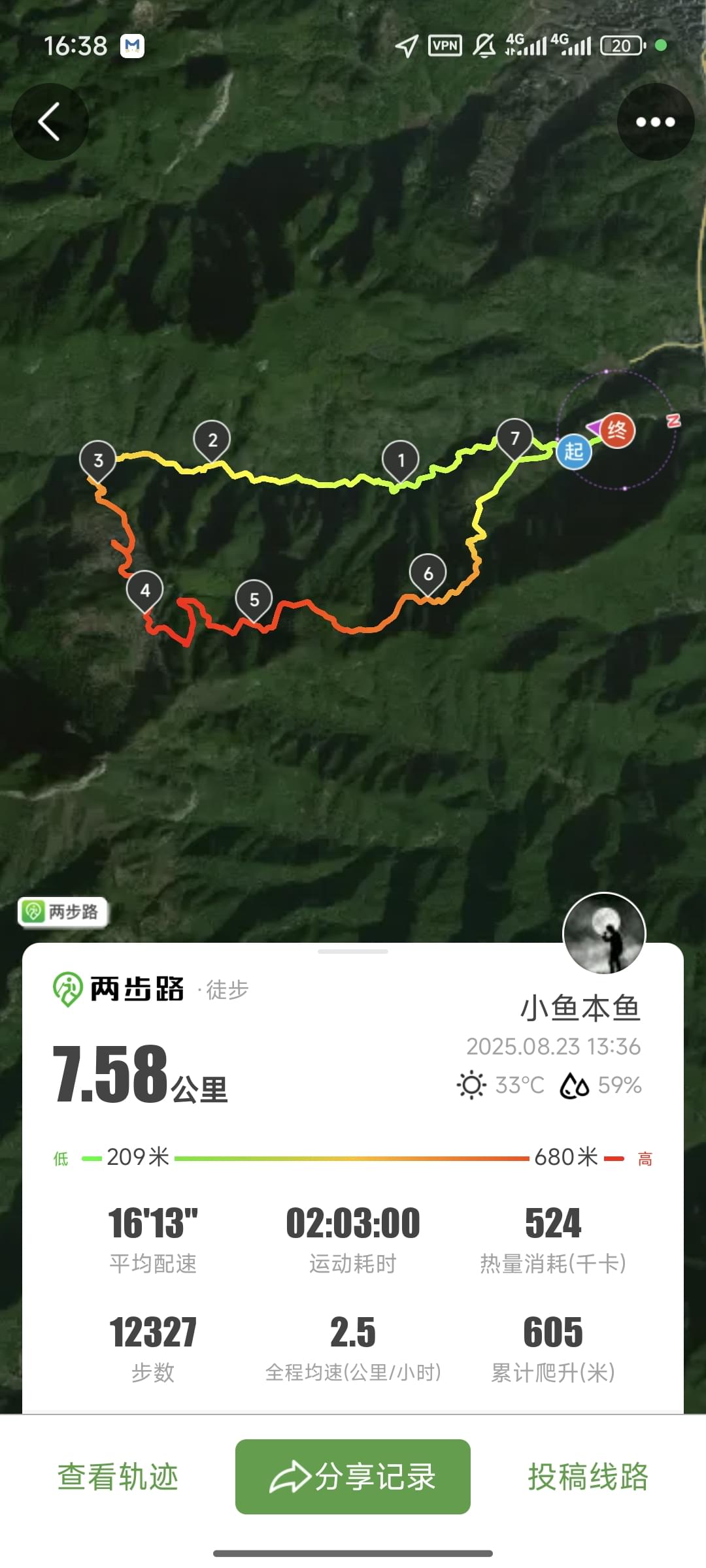The width and height of the screenshot is (706, 1568).
Task: Select waypoint marker 5 on the map
Action: 254,598
